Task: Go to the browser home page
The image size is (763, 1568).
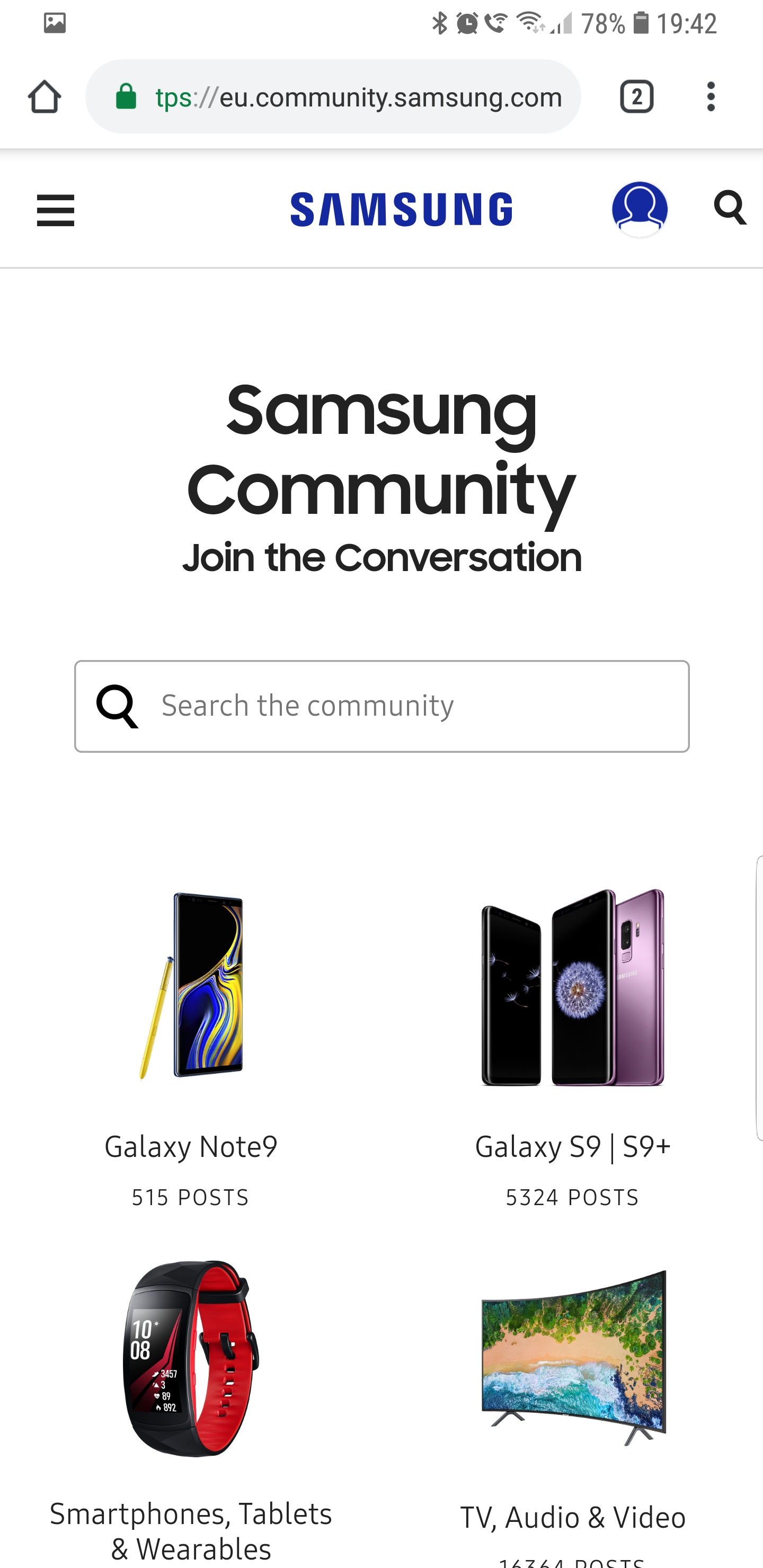Action: 45,97
